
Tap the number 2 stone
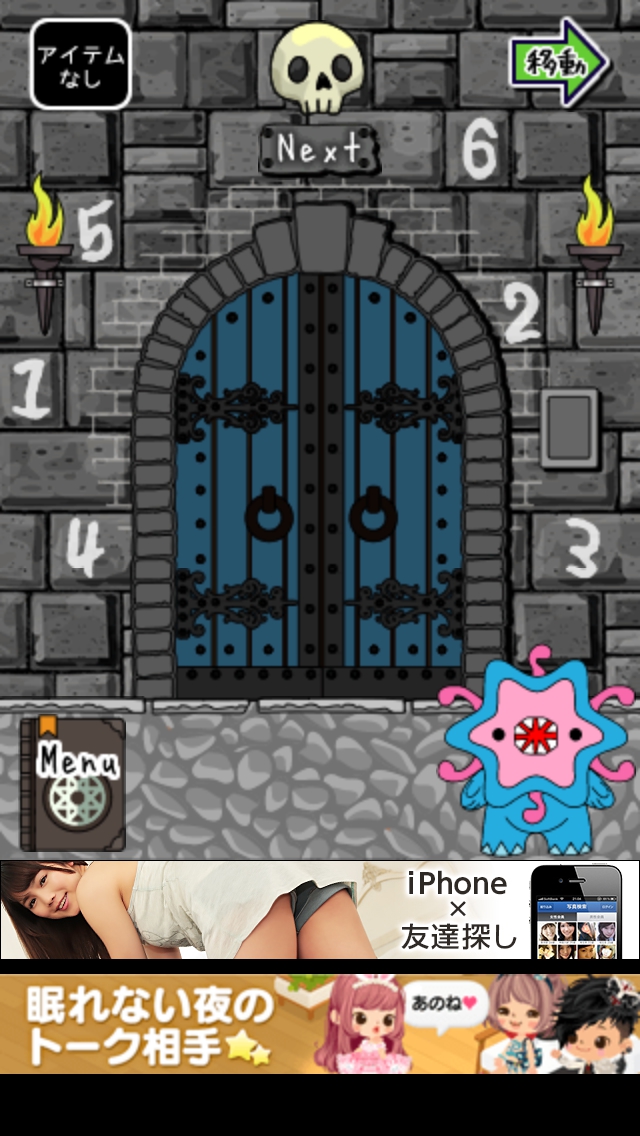point(520,313)
